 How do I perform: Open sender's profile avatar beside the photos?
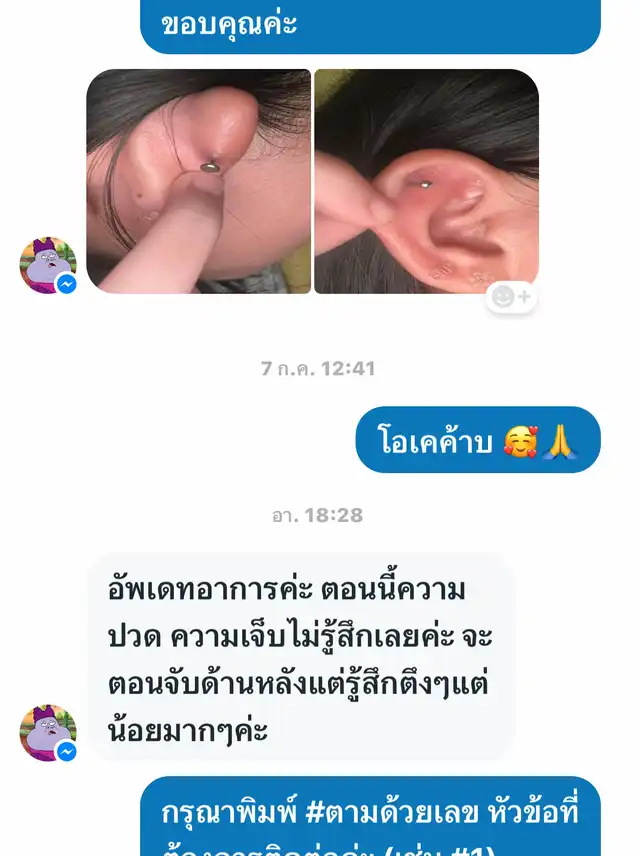click(48, 265)
